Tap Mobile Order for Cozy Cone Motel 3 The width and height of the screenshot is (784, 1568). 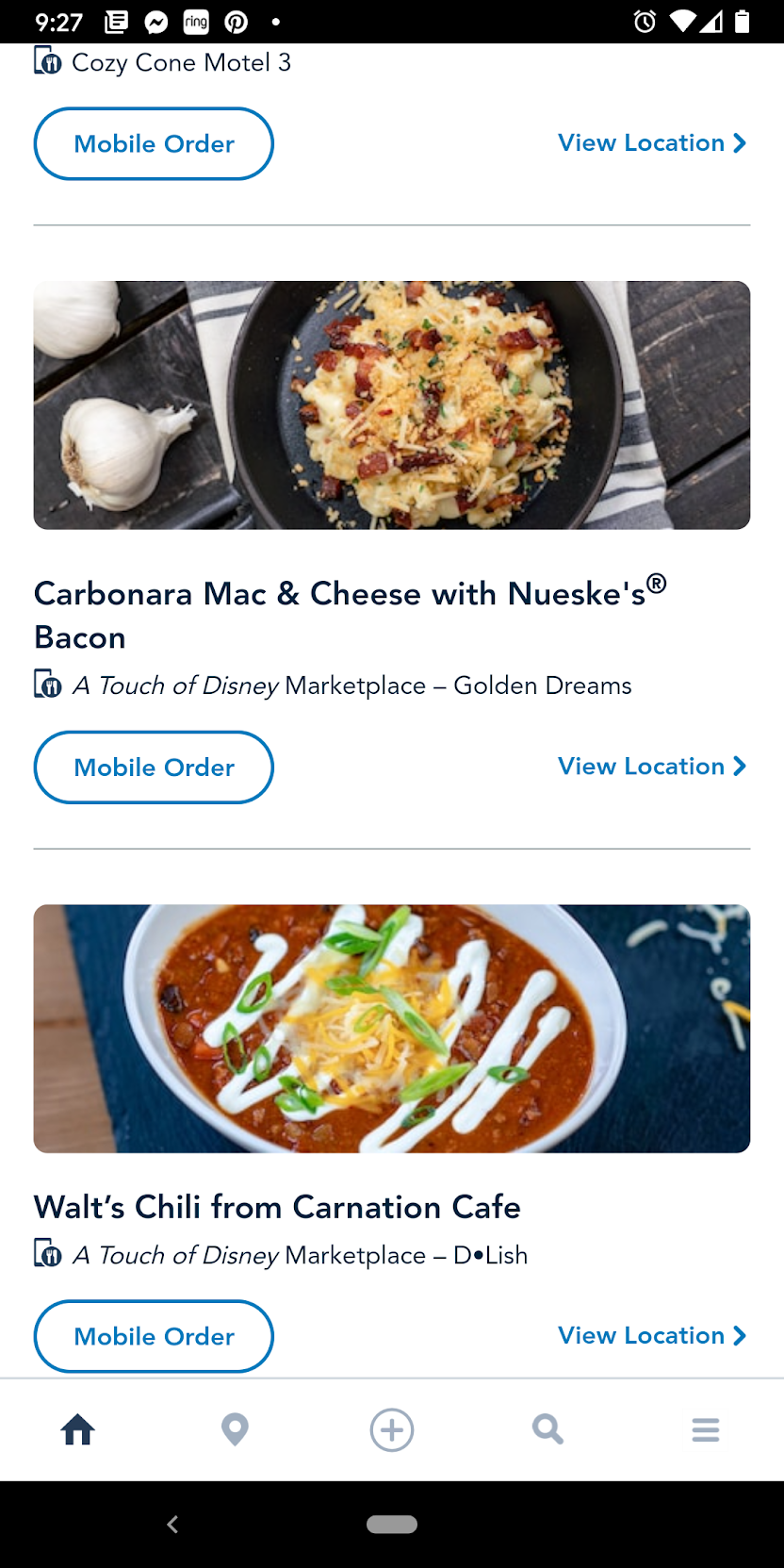[x=154, y=144]
